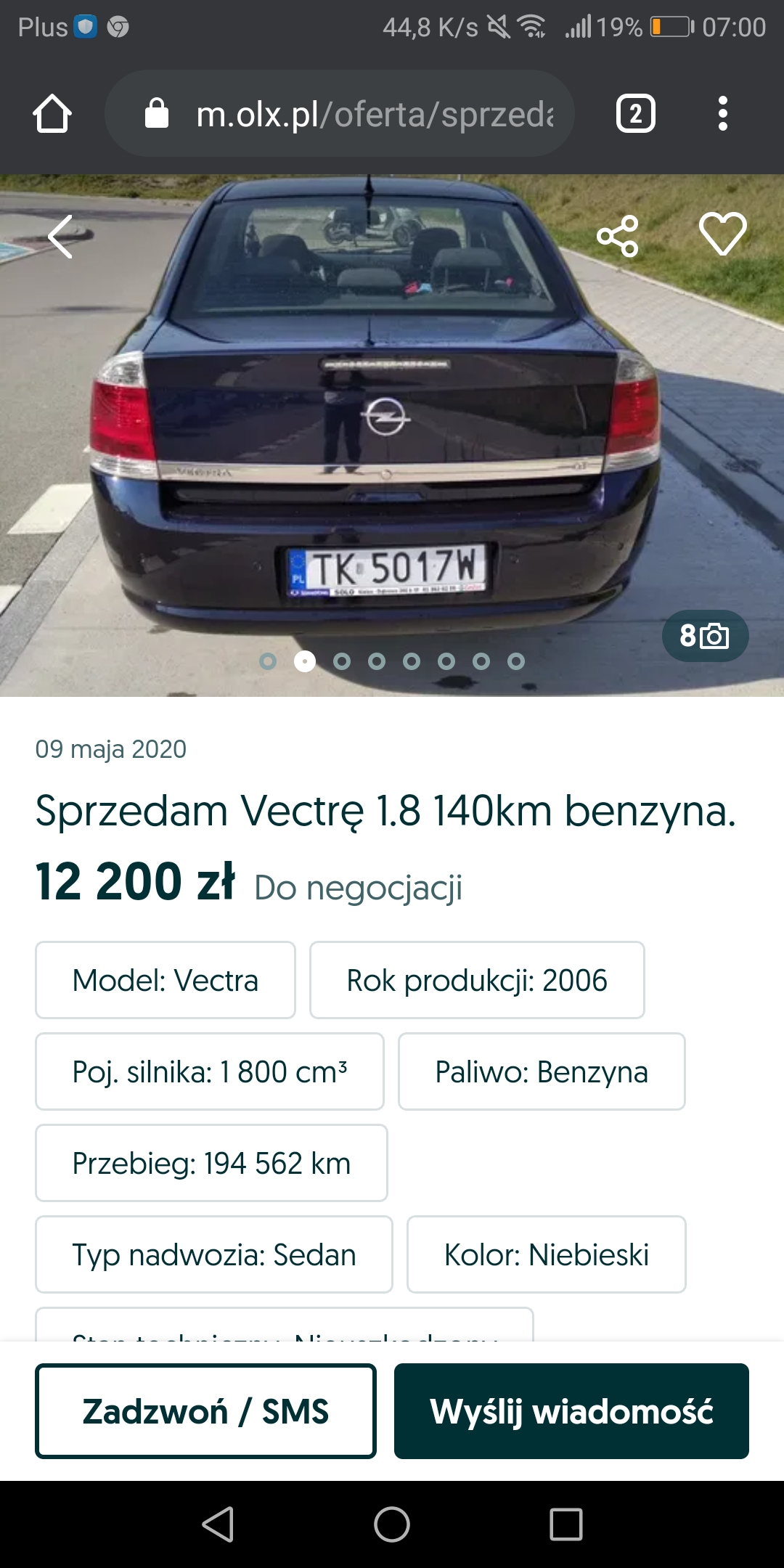Go back using the arrow over the photo
Image resolution: width=784 pixels, height=1568 pixels.
[61, 237]
